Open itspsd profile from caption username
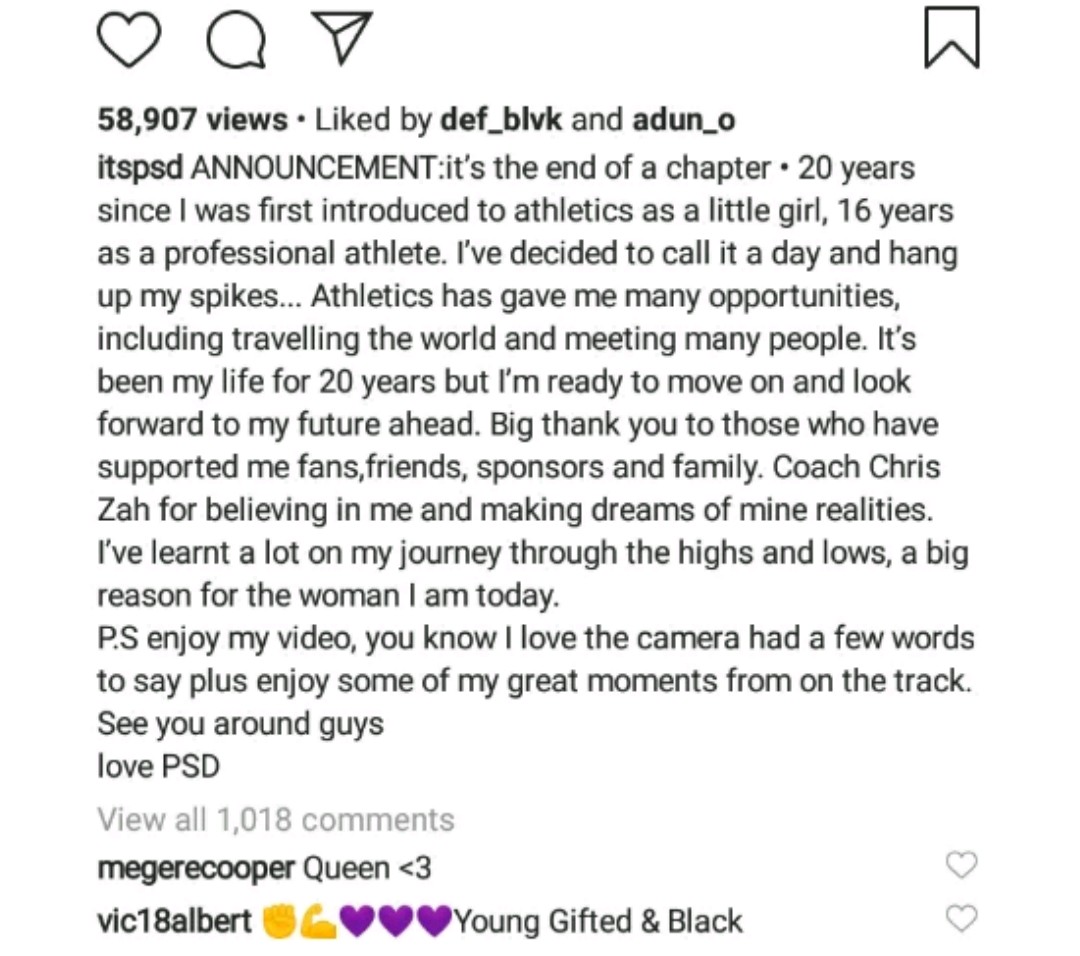This screenshot has width=1080, height=956. tap(139, 167)
